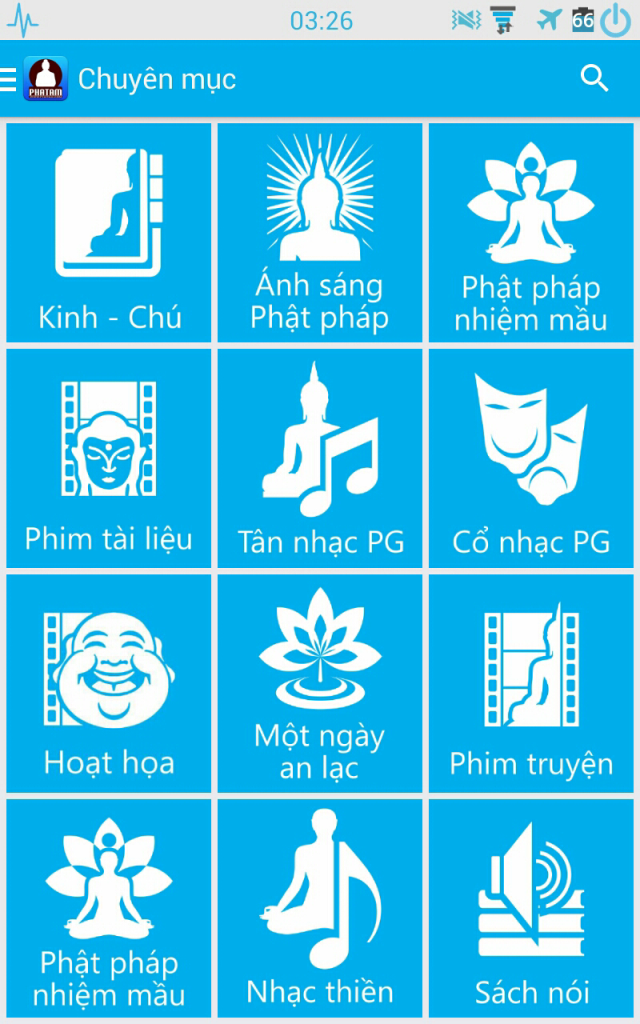The image size is (640, 1024).
Task: Go to Phim truyện category
Action: 531,683
